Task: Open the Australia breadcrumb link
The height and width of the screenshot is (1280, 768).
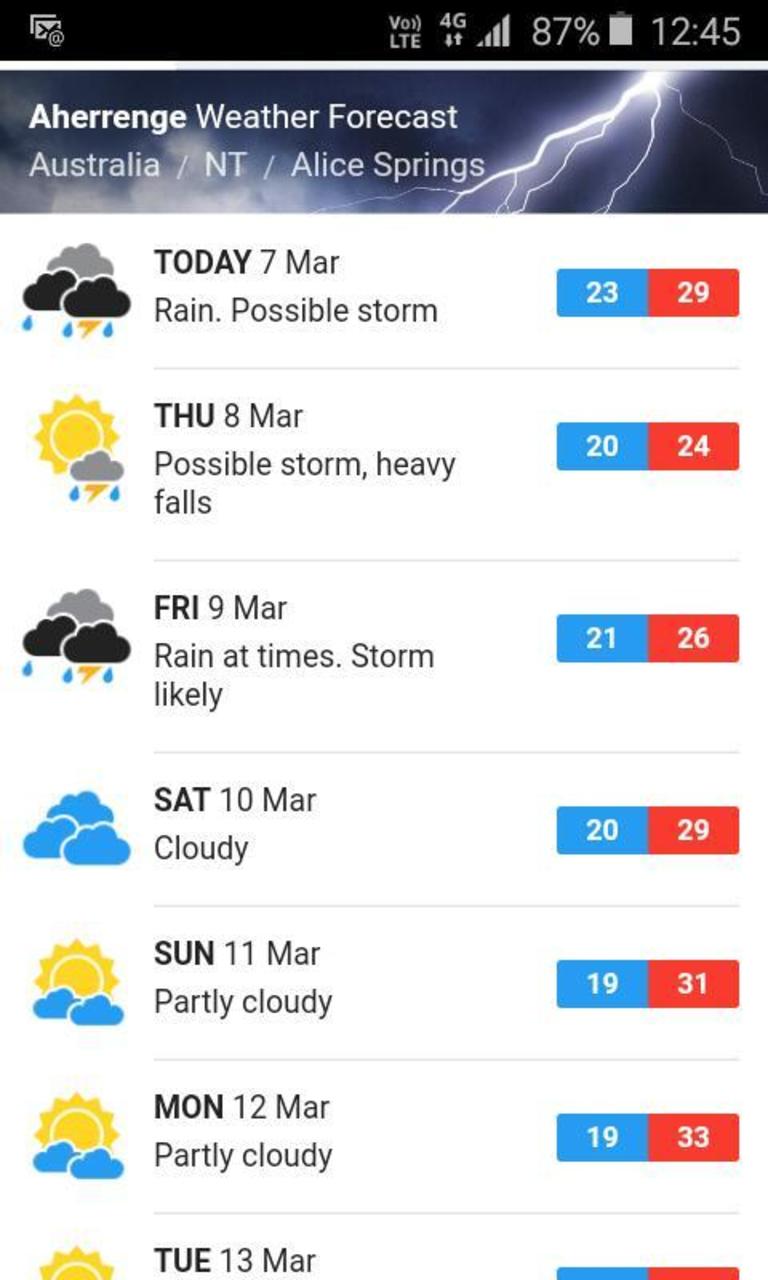Action: coord(94,165)
